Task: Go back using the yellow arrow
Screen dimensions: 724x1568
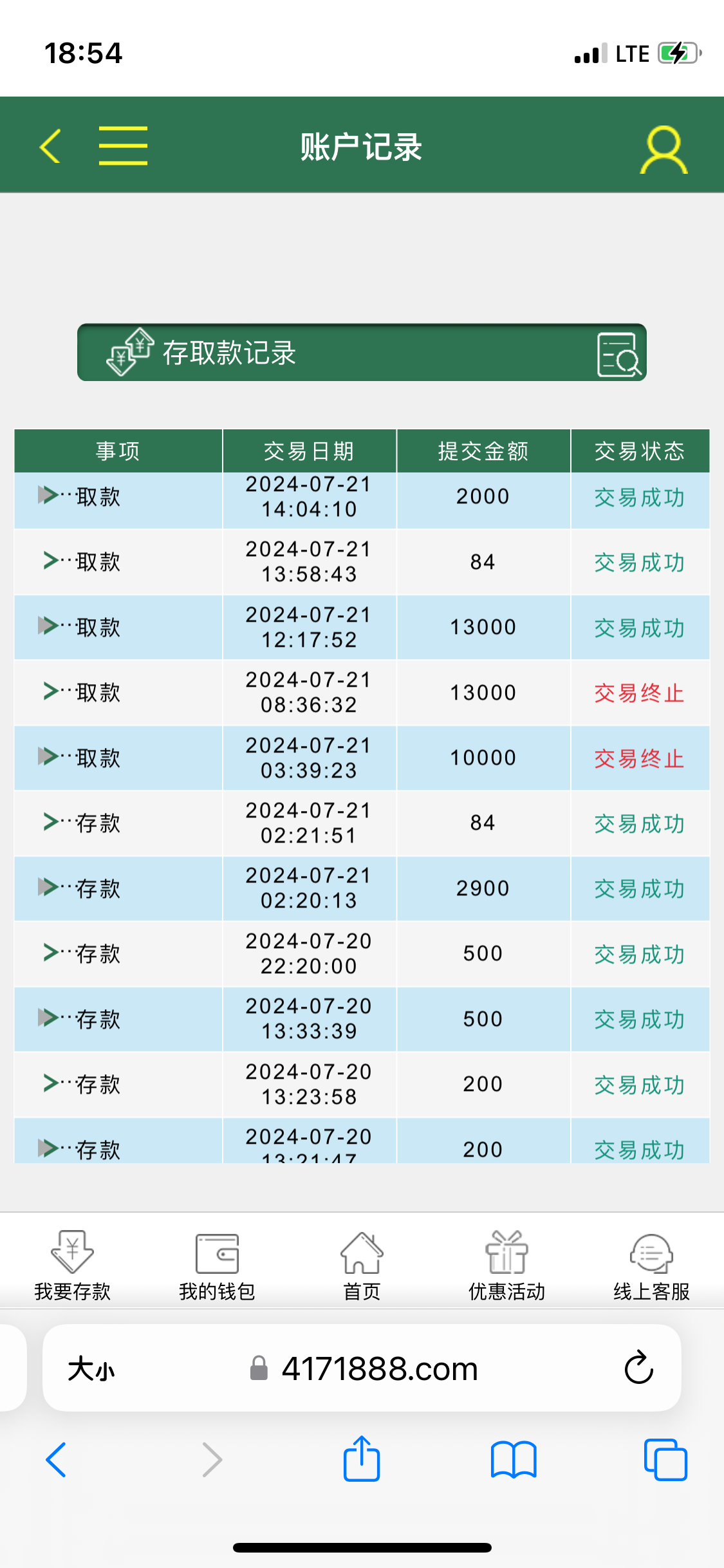Action: (x=50, y=146)
